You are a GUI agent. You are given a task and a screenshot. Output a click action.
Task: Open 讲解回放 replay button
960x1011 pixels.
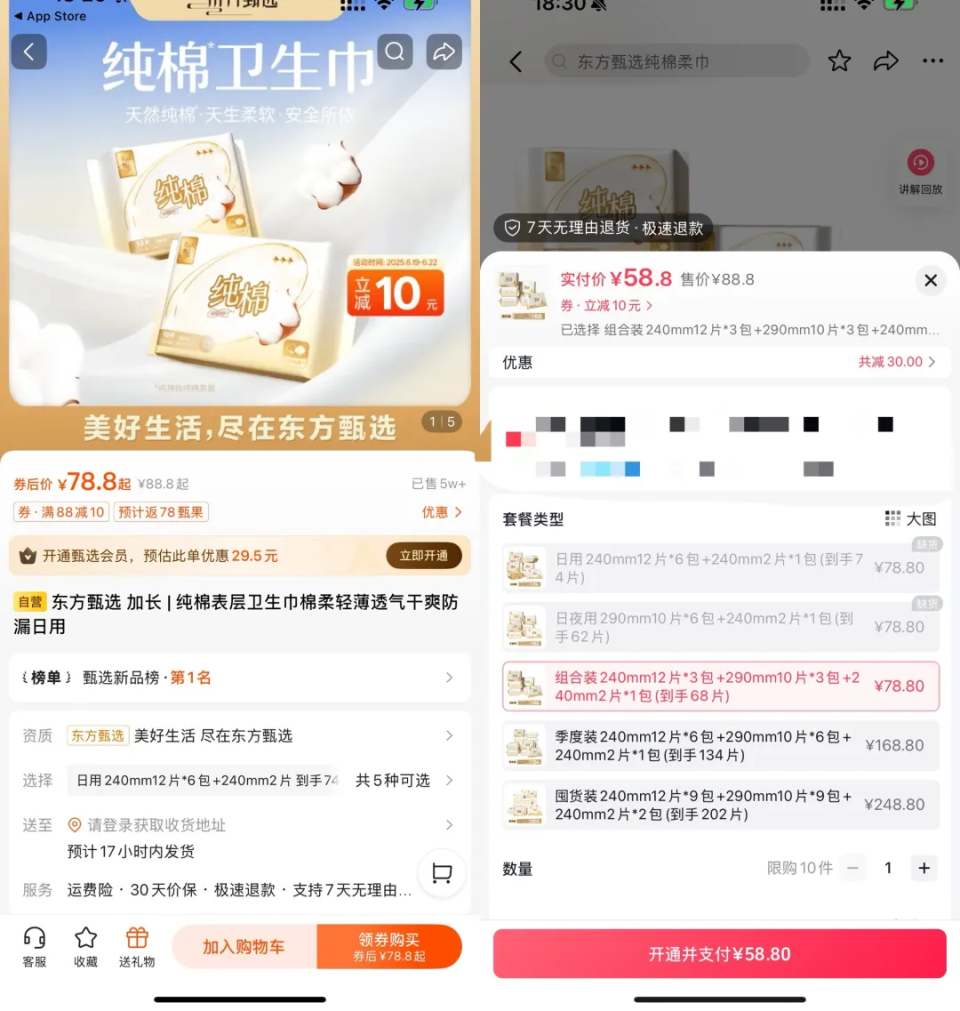coord(920,171)
